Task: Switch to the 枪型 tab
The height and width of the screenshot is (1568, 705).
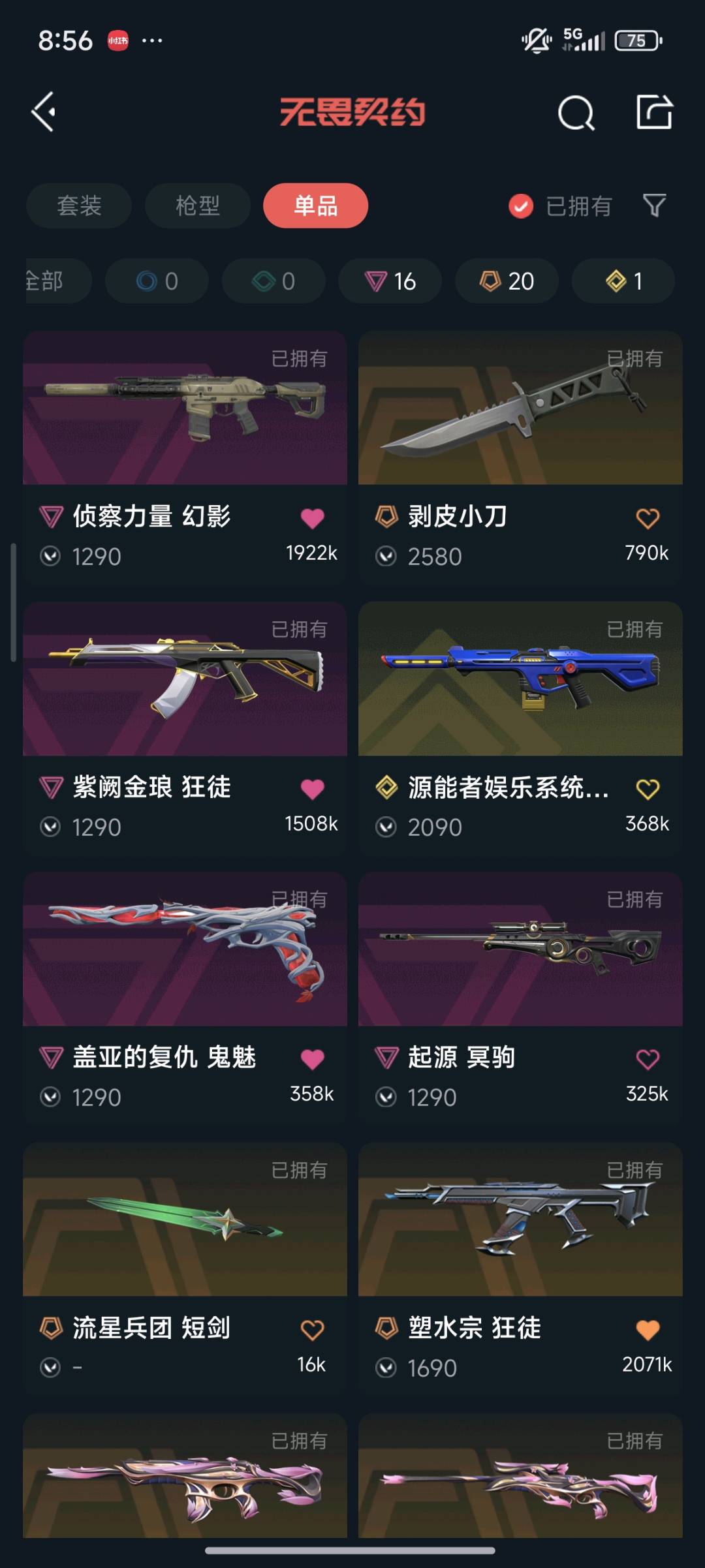Action: coord(197,206)
